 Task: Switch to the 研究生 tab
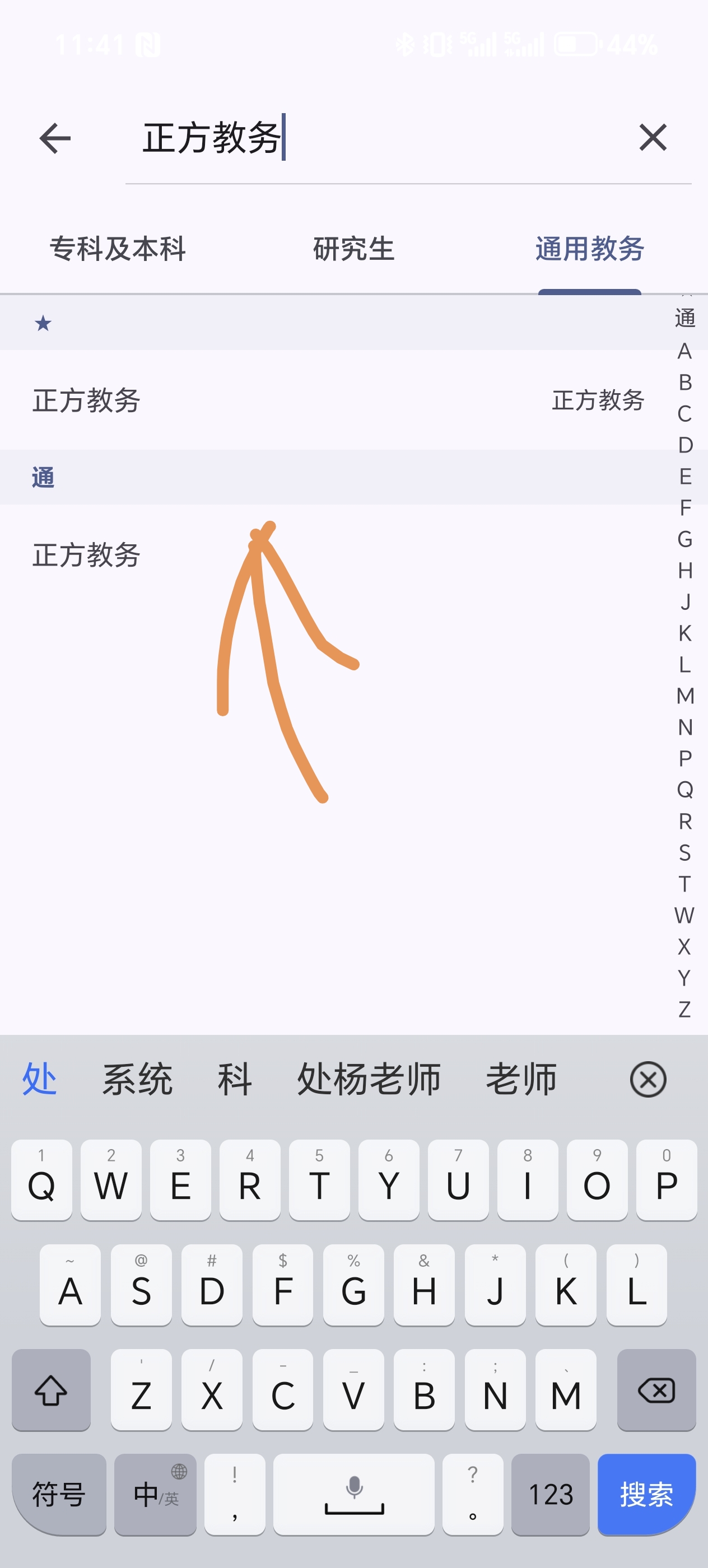coord(353,249)
